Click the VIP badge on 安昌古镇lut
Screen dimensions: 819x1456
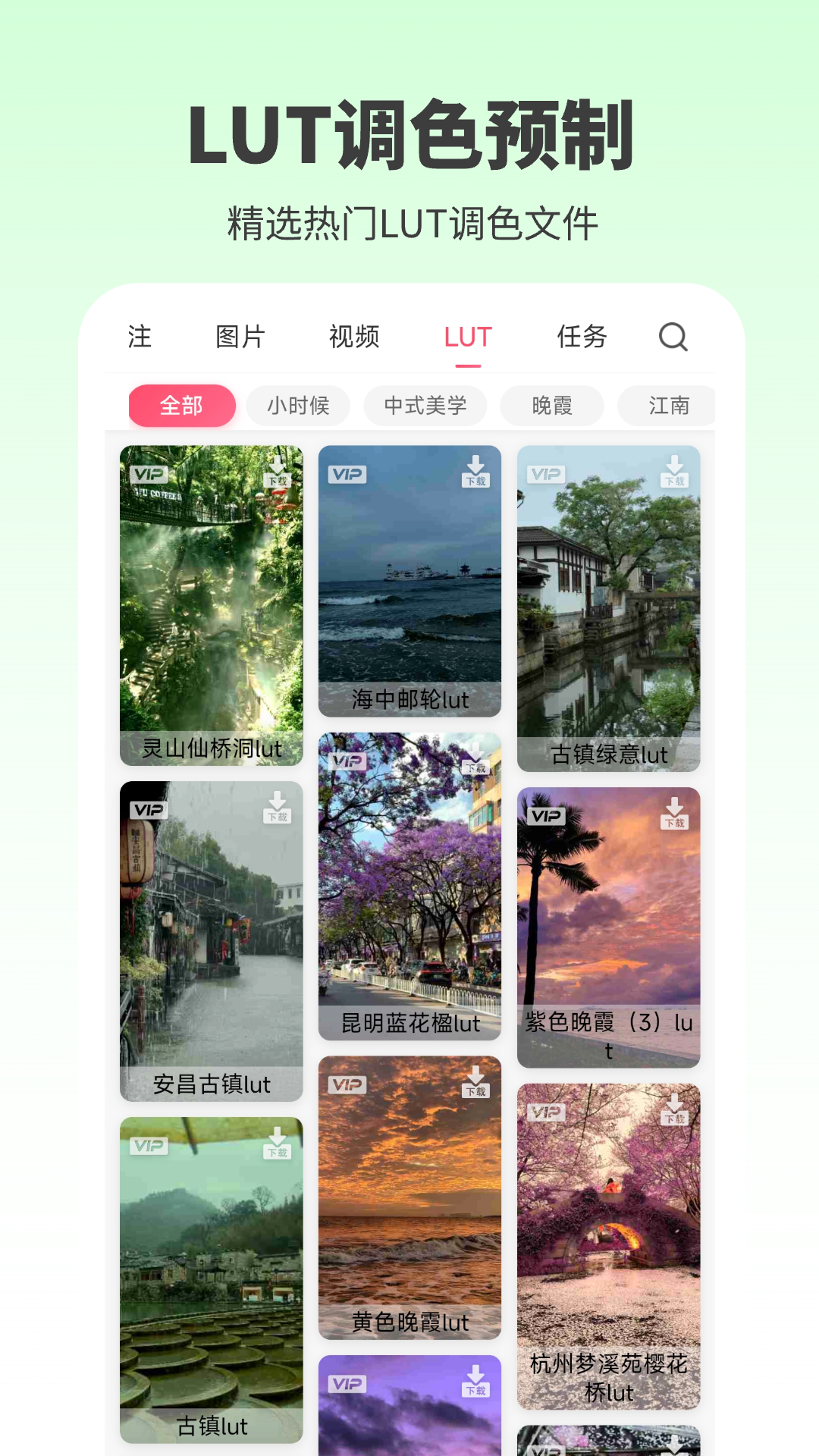point(150,811)
